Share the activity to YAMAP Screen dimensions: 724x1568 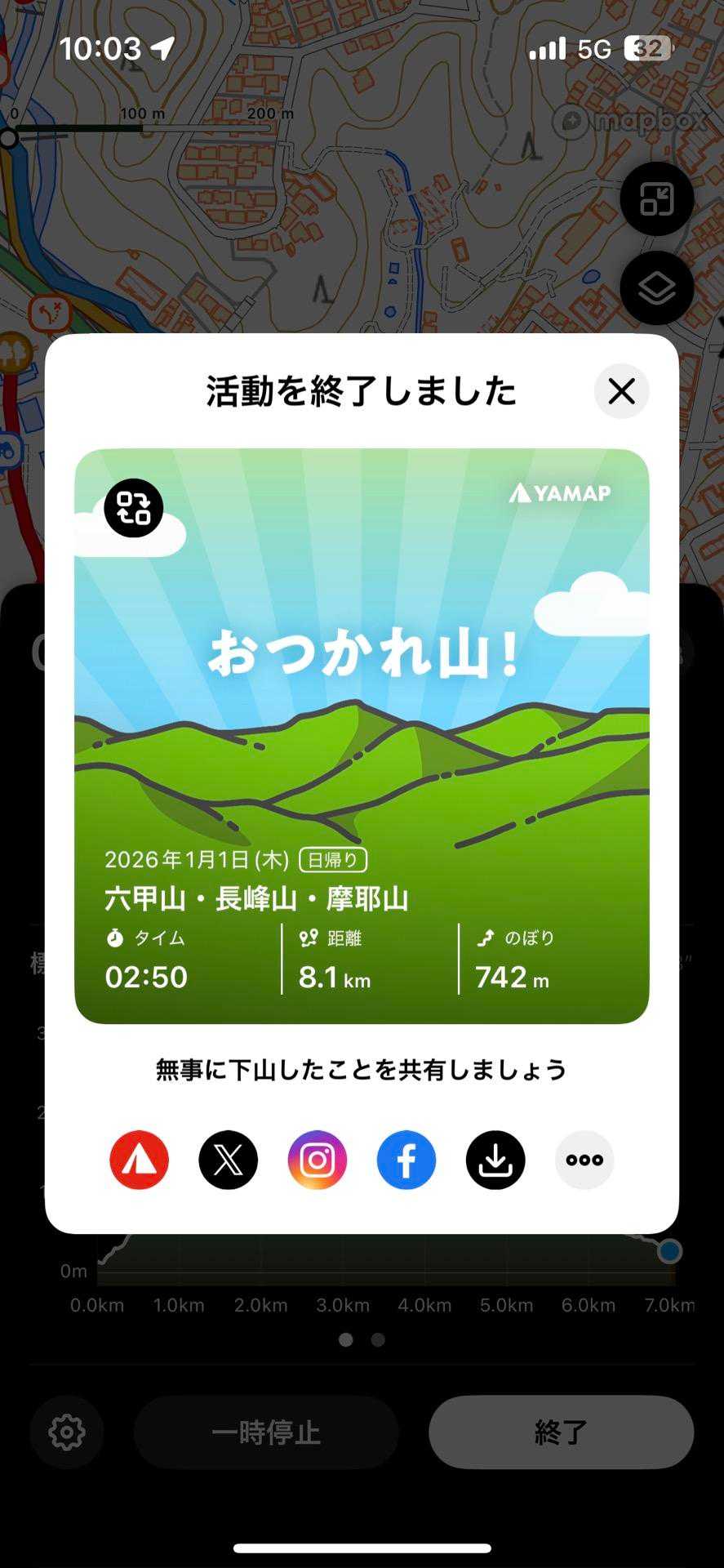coord(140,1160)
